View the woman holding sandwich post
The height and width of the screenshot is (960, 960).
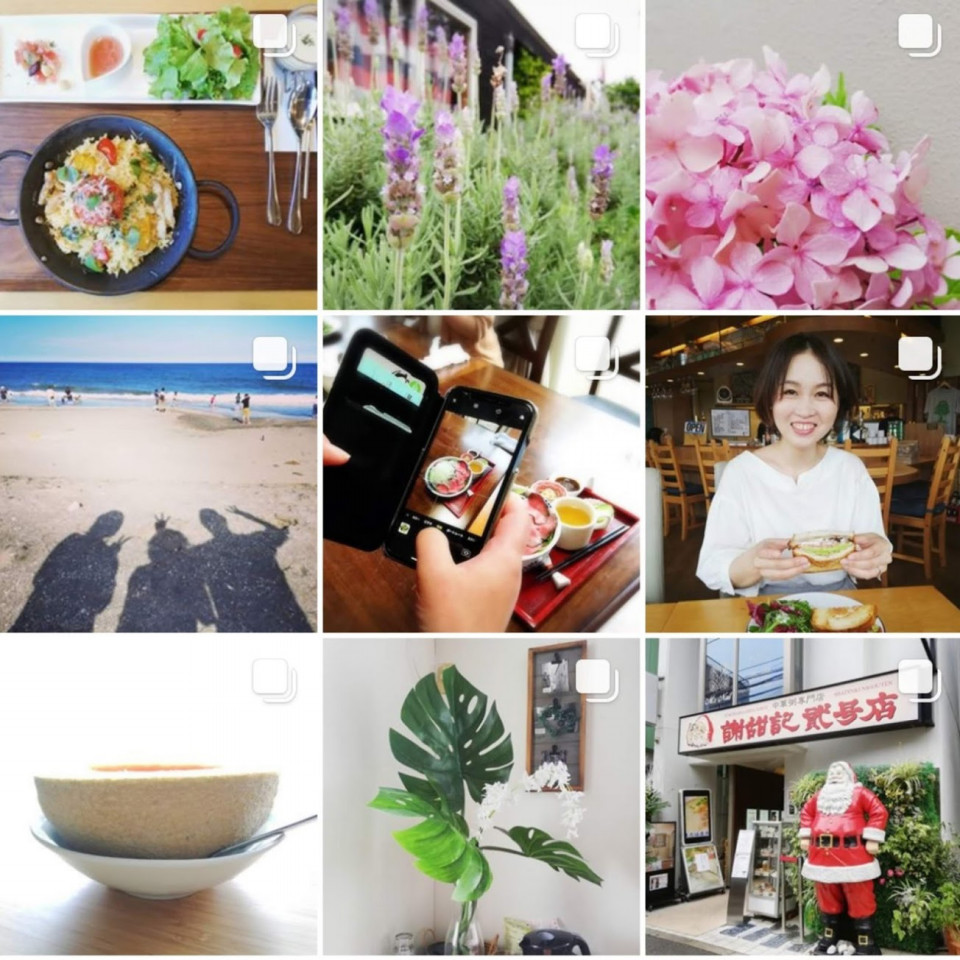coord(802,475)
